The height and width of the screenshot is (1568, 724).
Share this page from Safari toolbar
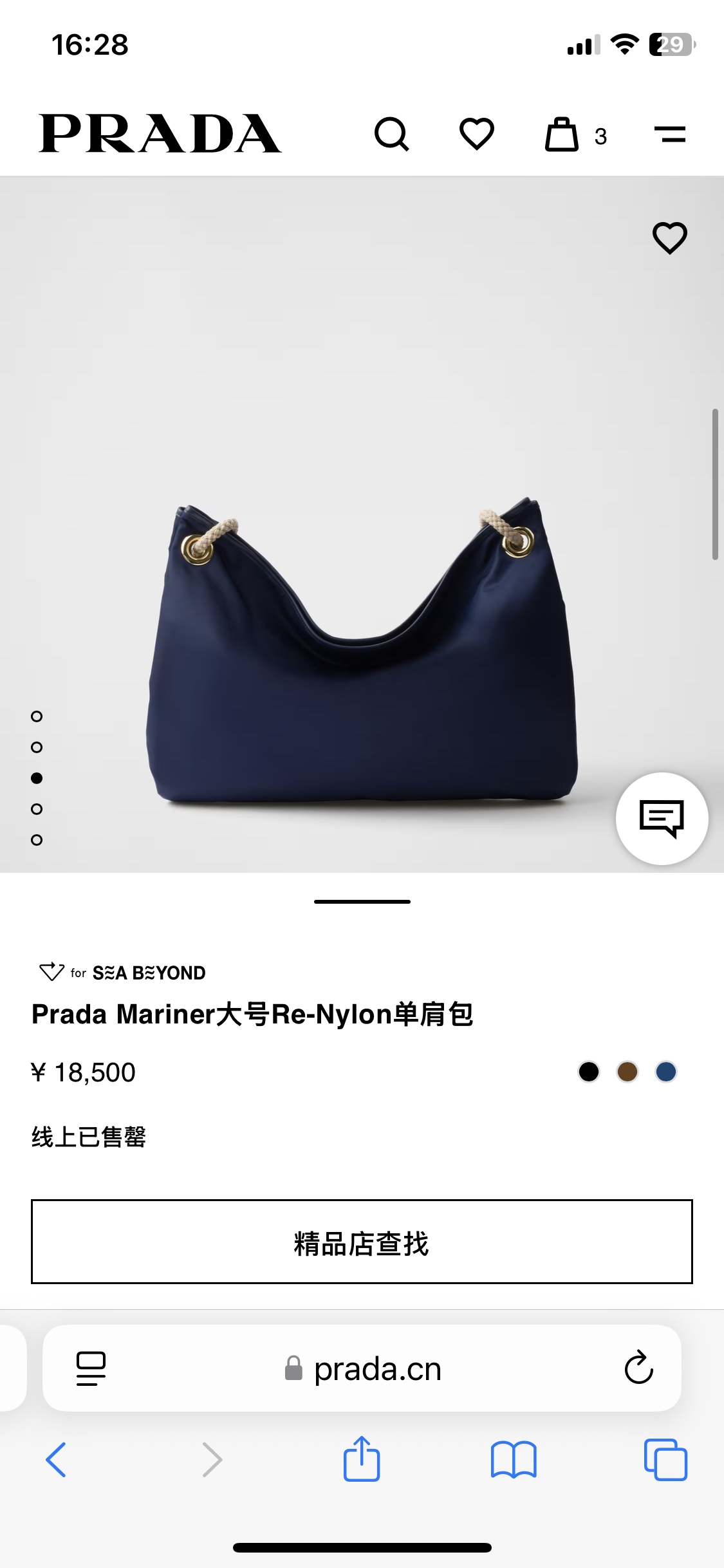(362, 1459)
